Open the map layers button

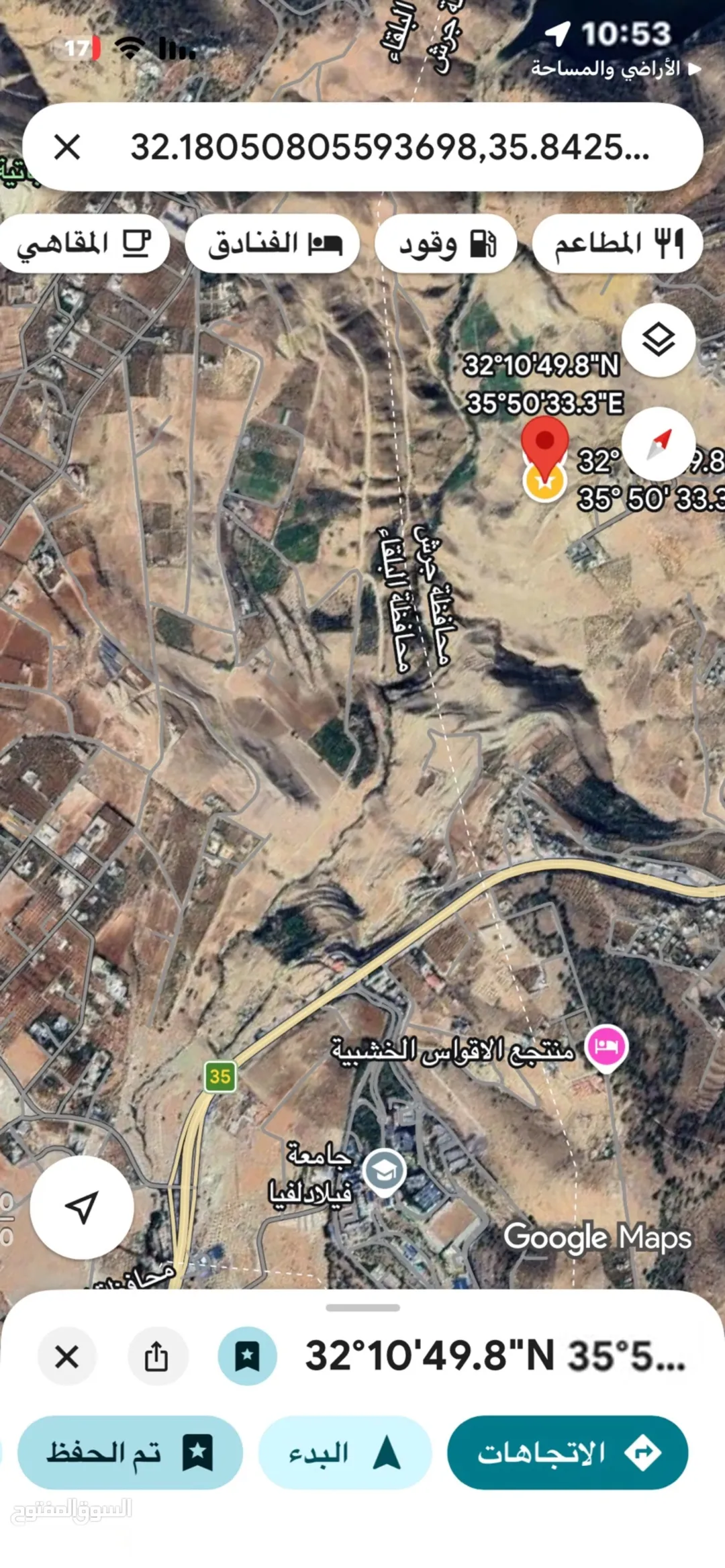pyautogui.click(x=658, y=340)
